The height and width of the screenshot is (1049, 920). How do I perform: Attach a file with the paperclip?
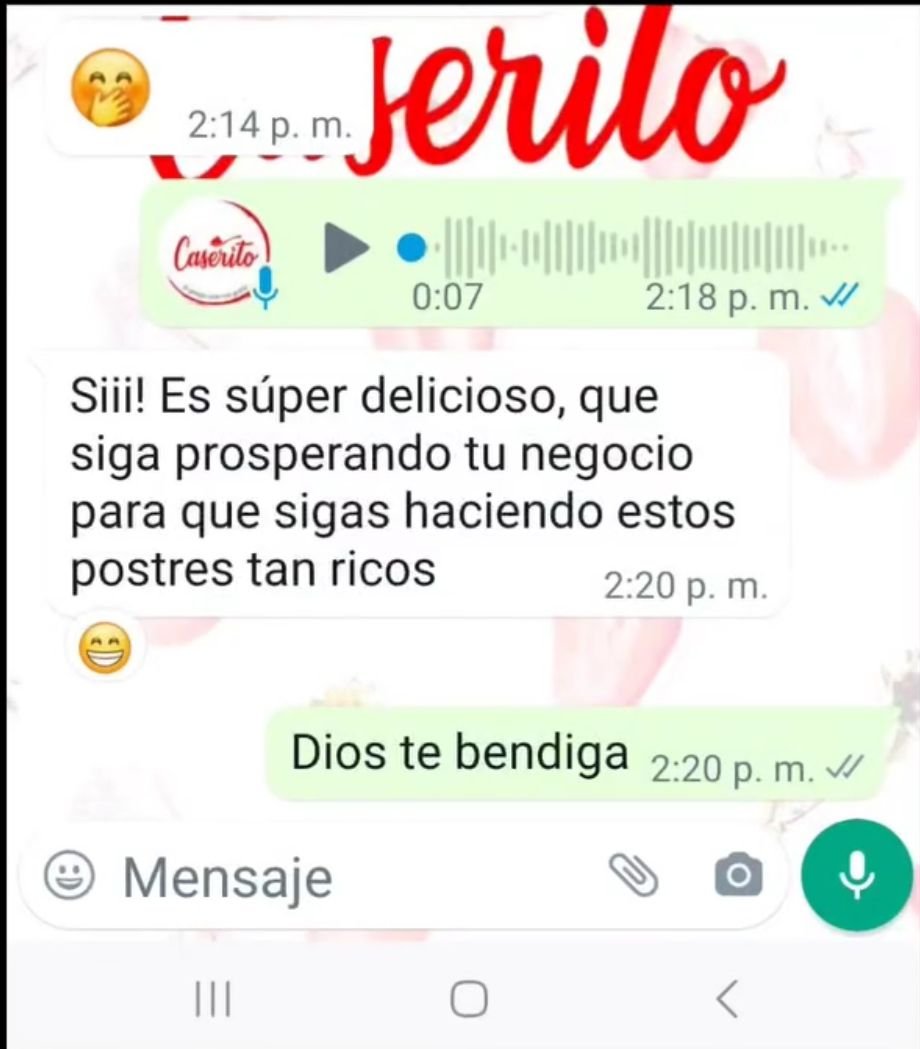point(635,875)
